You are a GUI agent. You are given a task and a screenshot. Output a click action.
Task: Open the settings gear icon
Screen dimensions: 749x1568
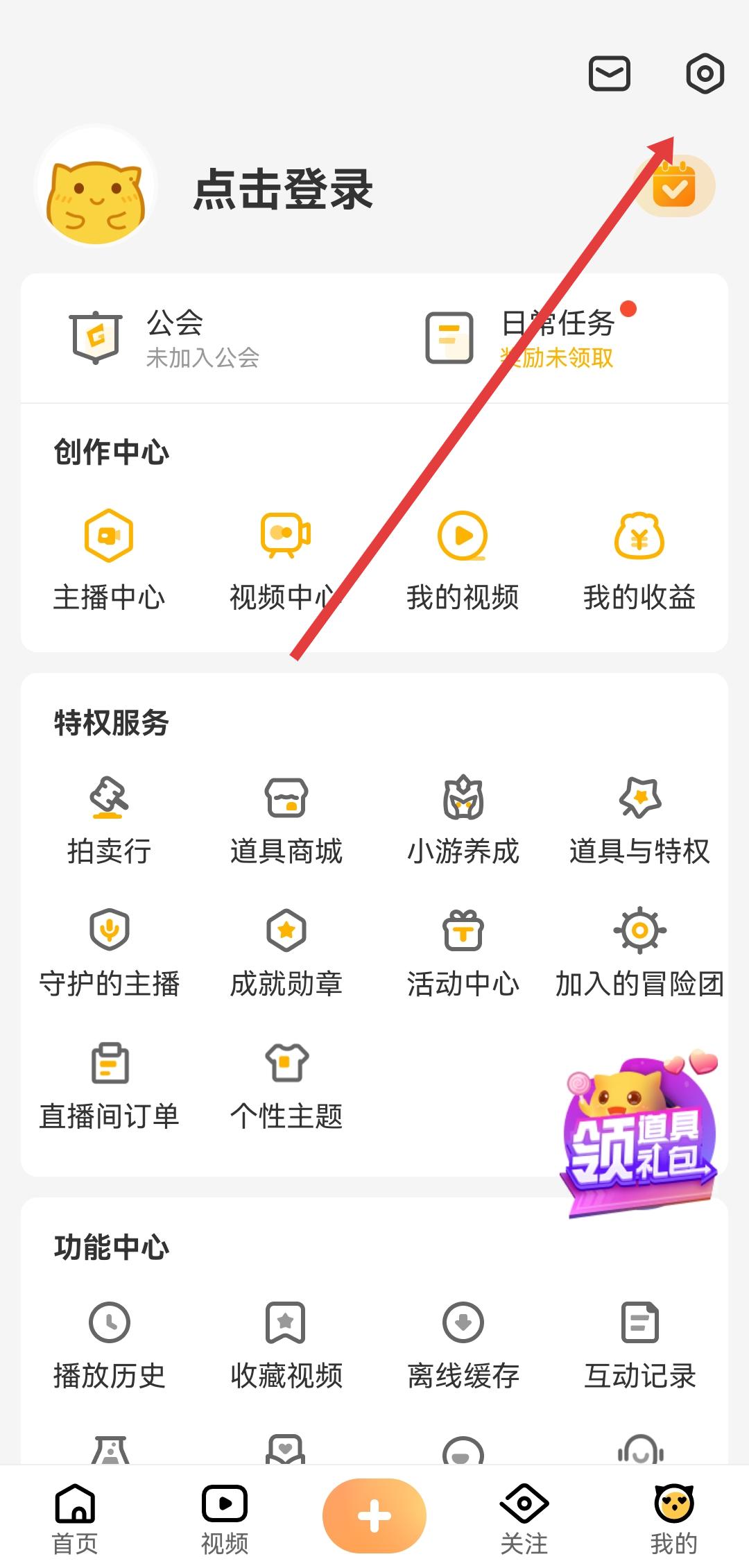[705, 74]
